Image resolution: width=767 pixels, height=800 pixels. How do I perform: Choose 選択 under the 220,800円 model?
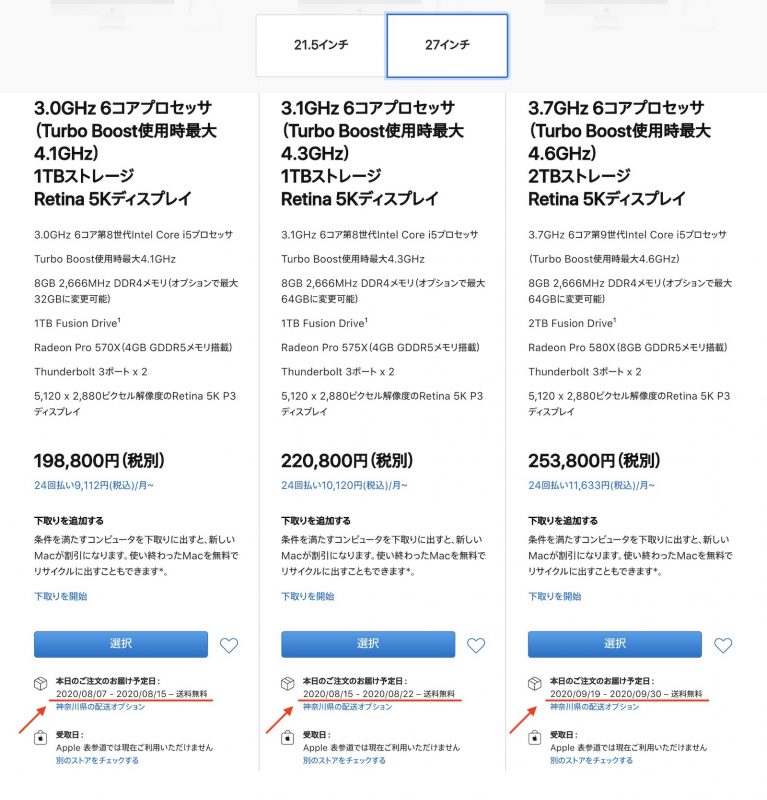tap(368, 644)
